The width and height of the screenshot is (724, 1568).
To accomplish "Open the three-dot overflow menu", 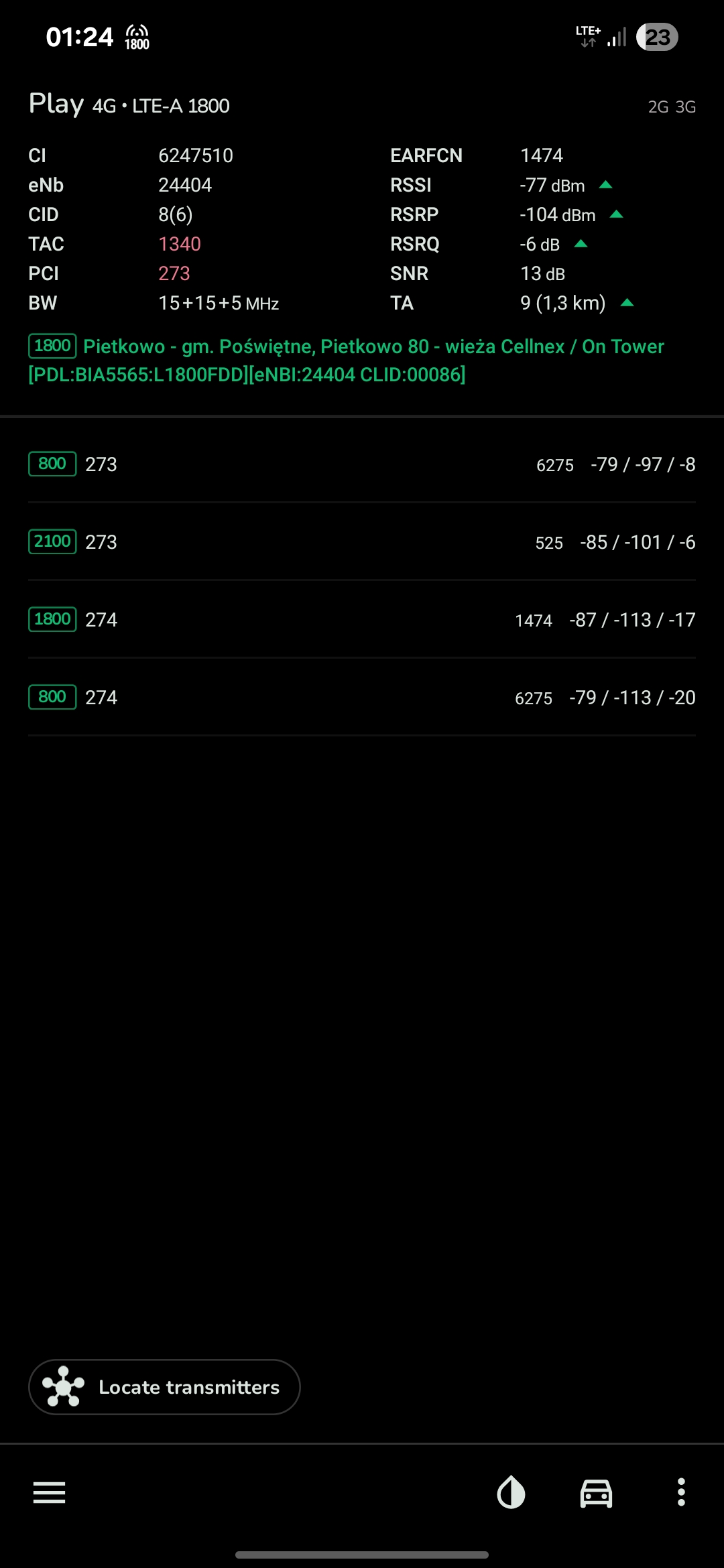I will click(x=681, y=1492).
